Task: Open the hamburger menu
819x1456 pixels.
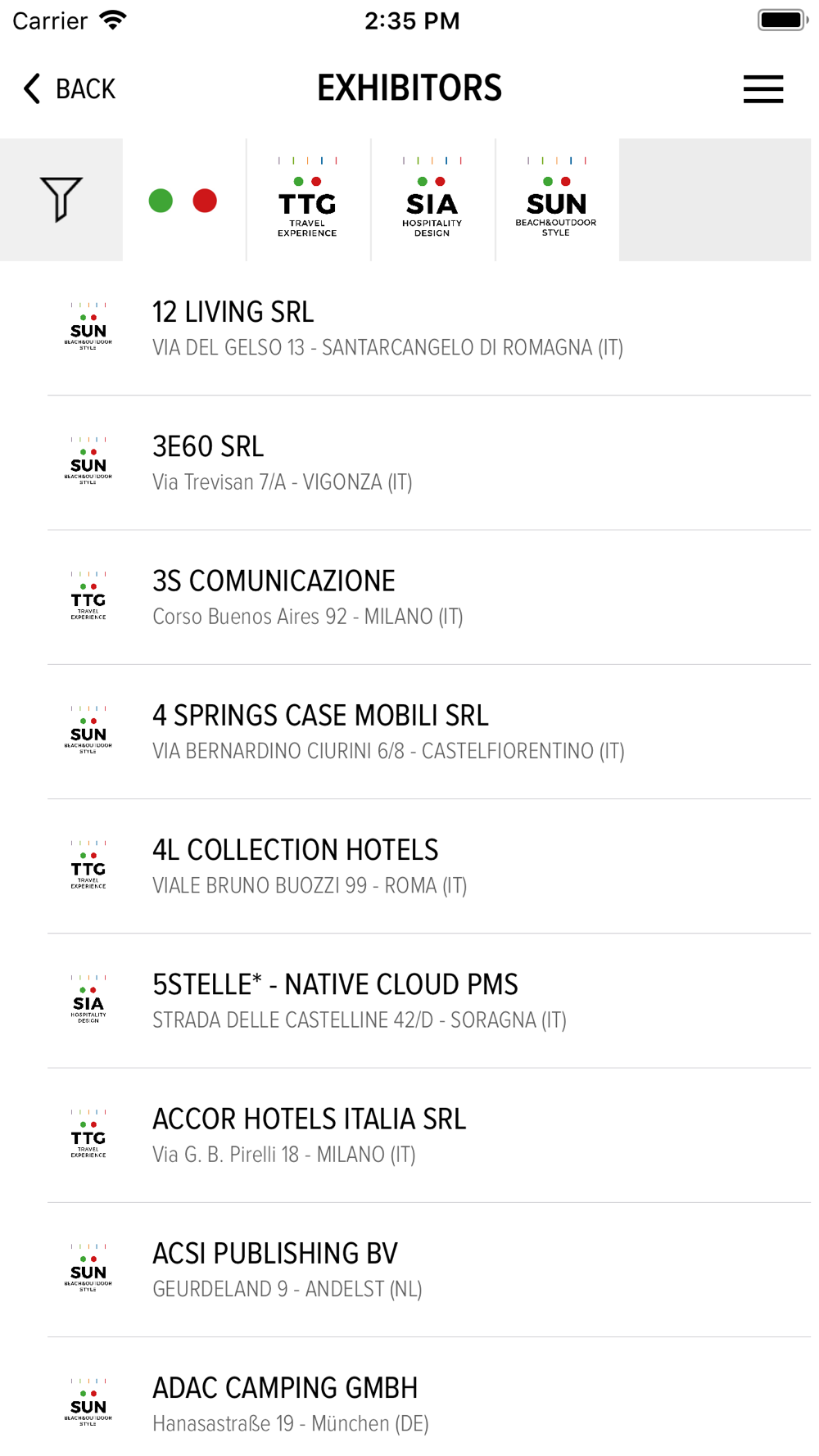Action: click(x=762, y=88)
